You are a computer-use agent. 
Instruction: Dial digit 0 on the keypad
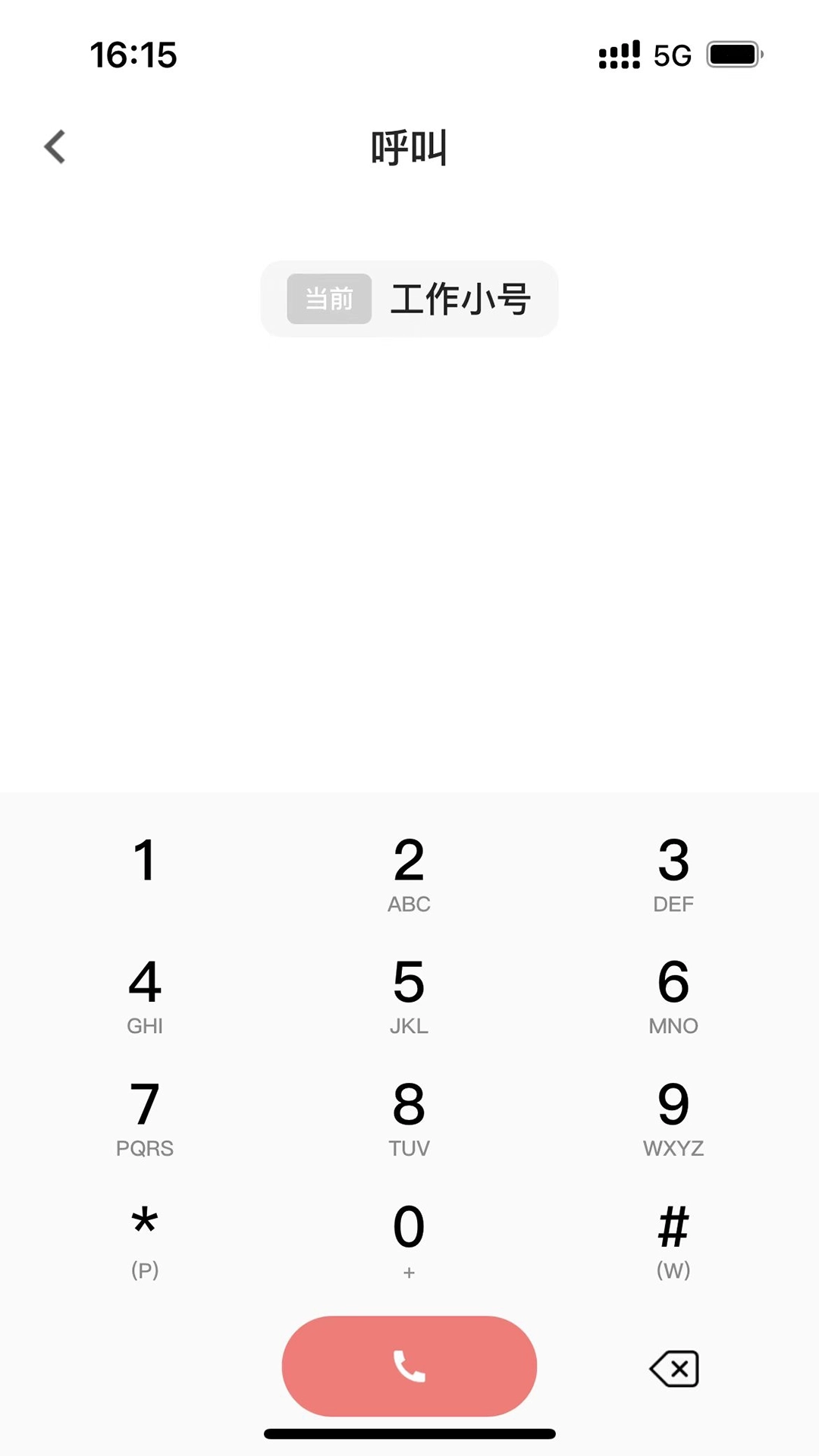(x=409, y=1238)
